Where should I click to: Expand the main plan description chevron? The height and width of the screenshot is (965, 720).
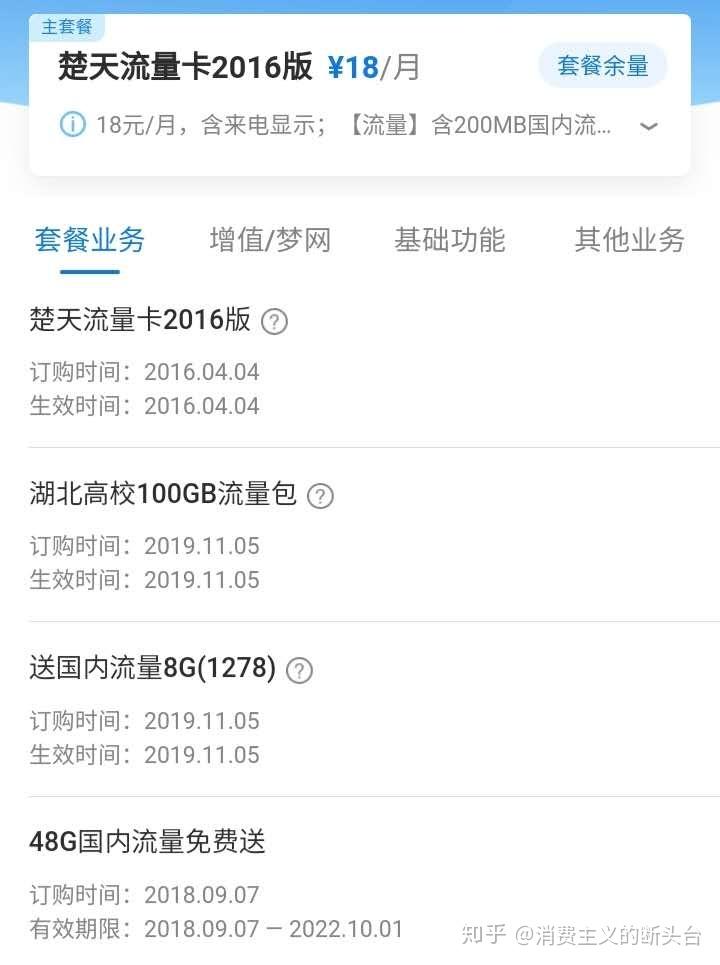(x=649, y=126)
